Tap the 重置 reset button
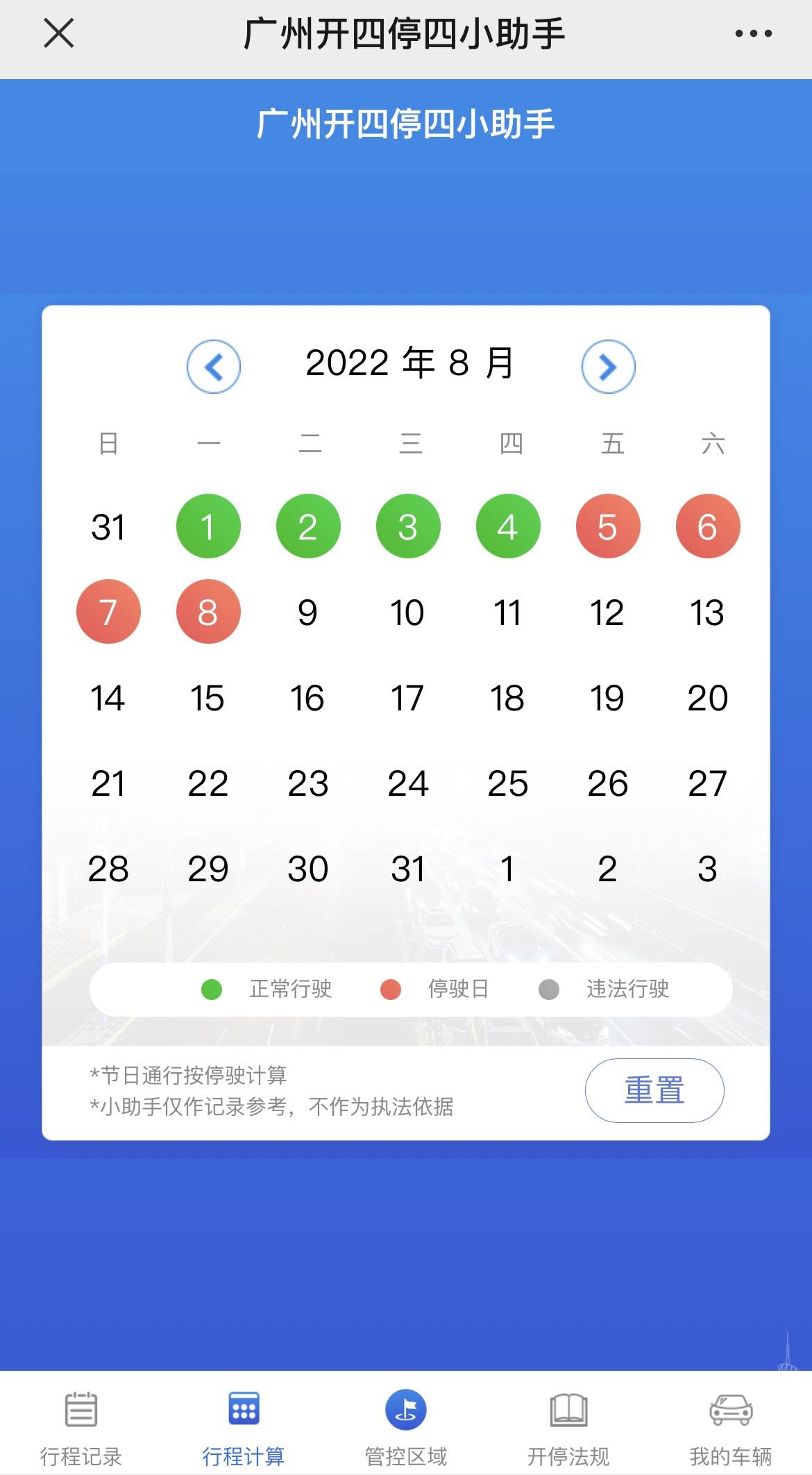 point(654,1090)
